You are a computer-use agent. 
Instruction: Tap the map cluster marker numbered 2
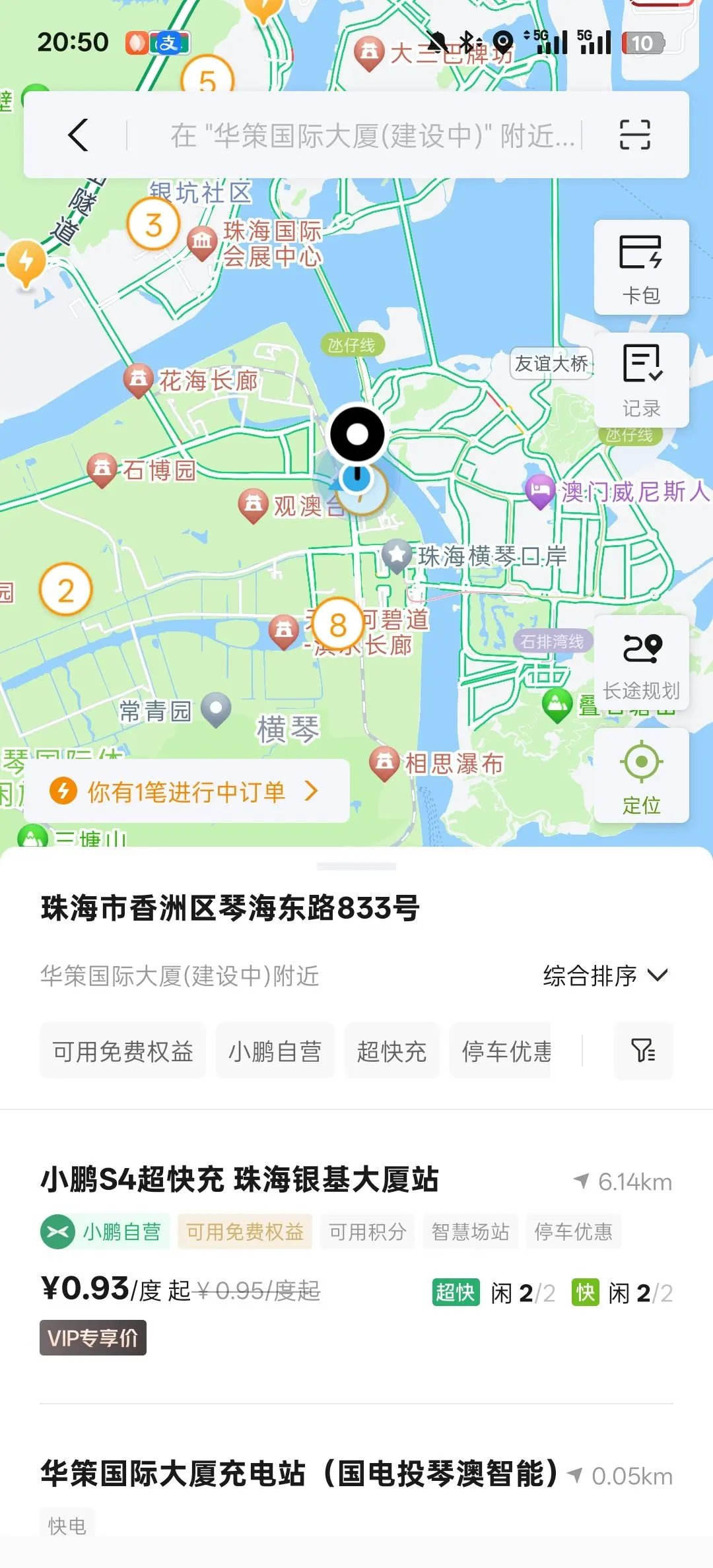[66, 589]
